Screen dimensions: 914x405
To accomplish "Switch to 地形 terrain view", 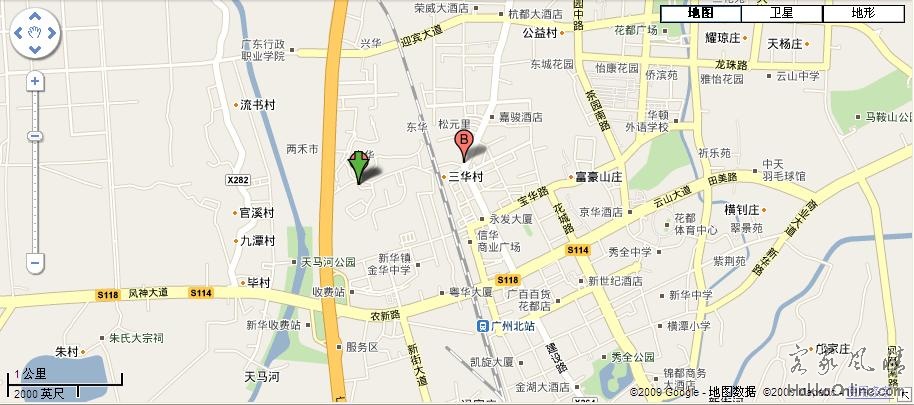I will pos(862,13).
